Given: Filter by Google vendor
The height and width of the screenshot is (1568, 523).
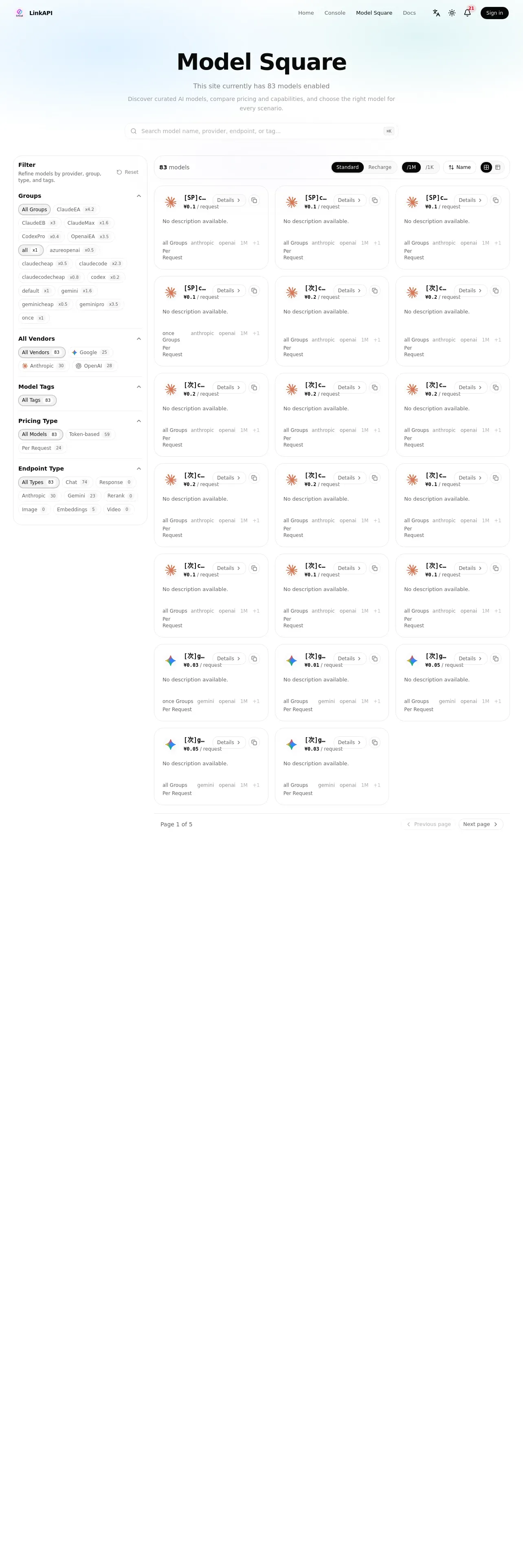Looking at the screenshot, I should (90, 353).
